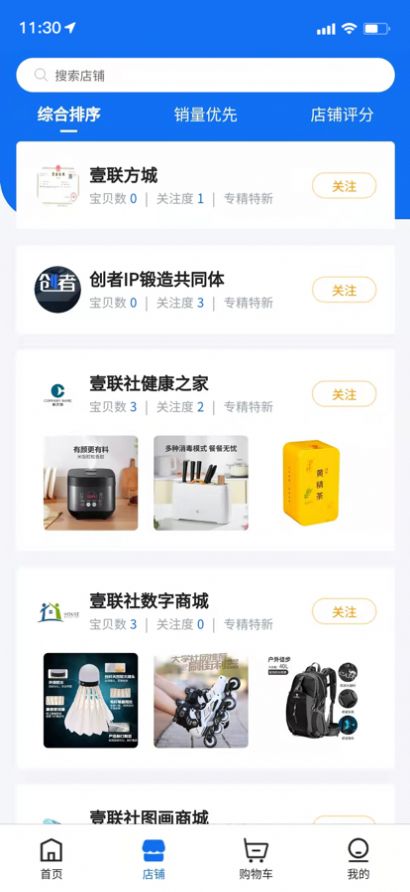Open the 创者IP锻造共同体 store
This screenshot has width=410, height=892.
click(205, 290)
